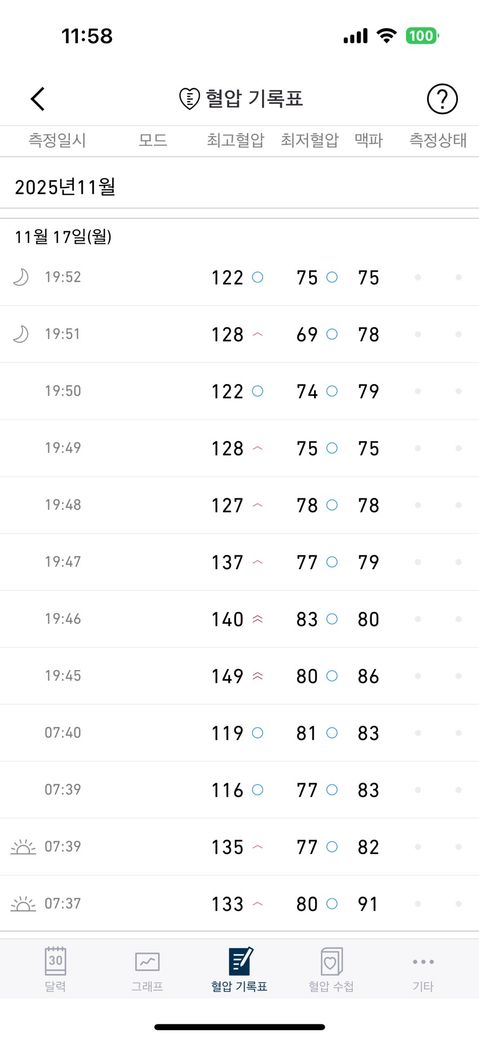Viewport: 479px width, 1040px height.
Task: Switch to the 그래프 tab
Action: click(x=147, y=968)
